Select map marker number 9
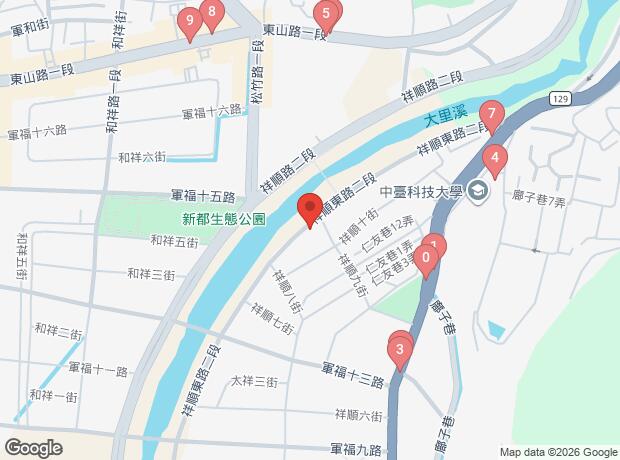The width and height of the screenshot is (620, 460). 190,20
